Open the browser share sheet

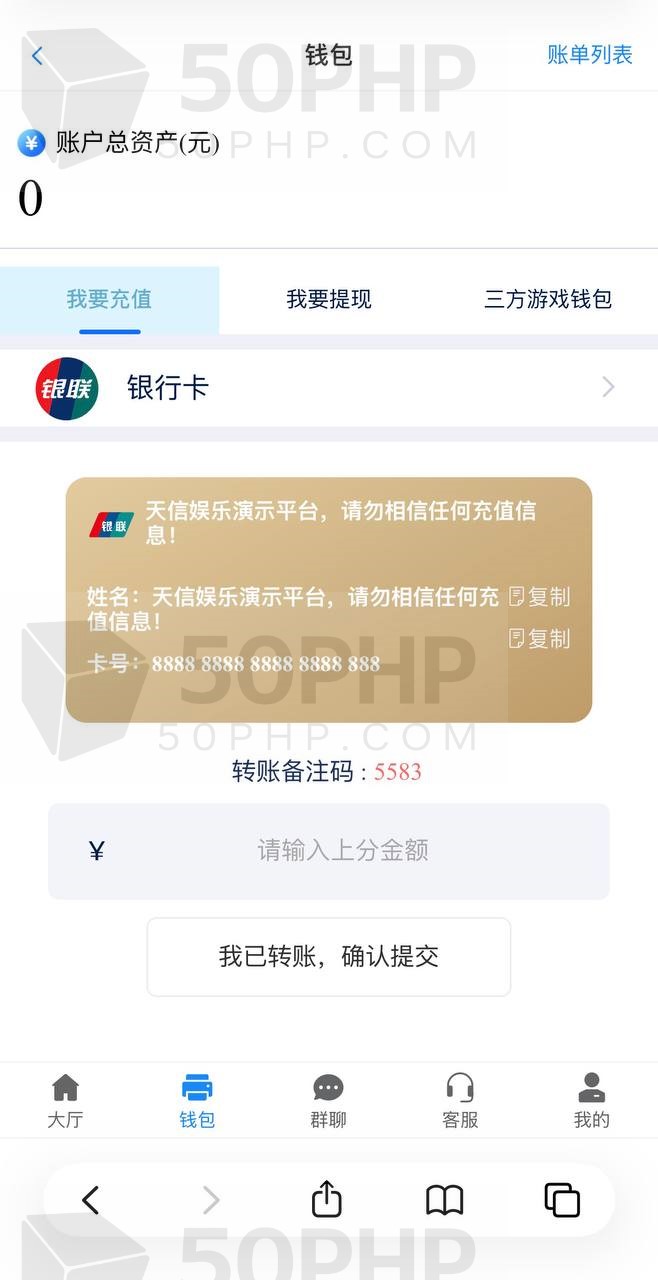click(x=327, y=1199)
